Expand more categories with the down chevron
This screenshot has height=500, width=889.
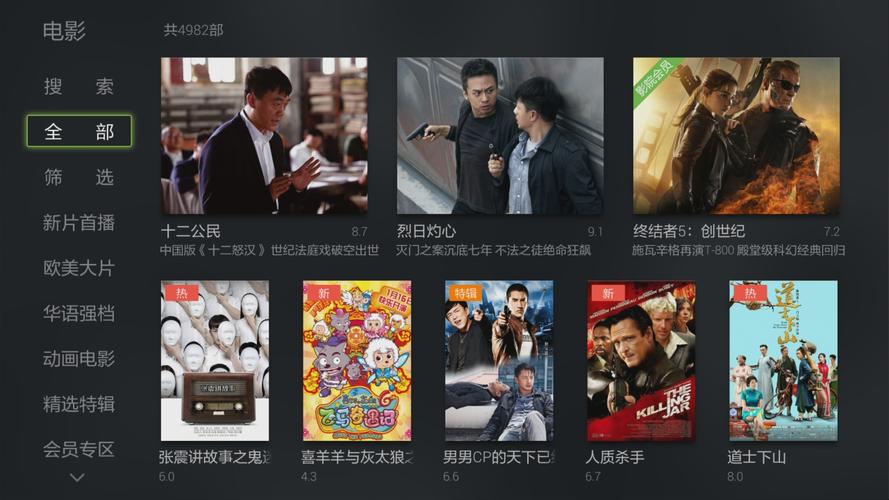77,478
